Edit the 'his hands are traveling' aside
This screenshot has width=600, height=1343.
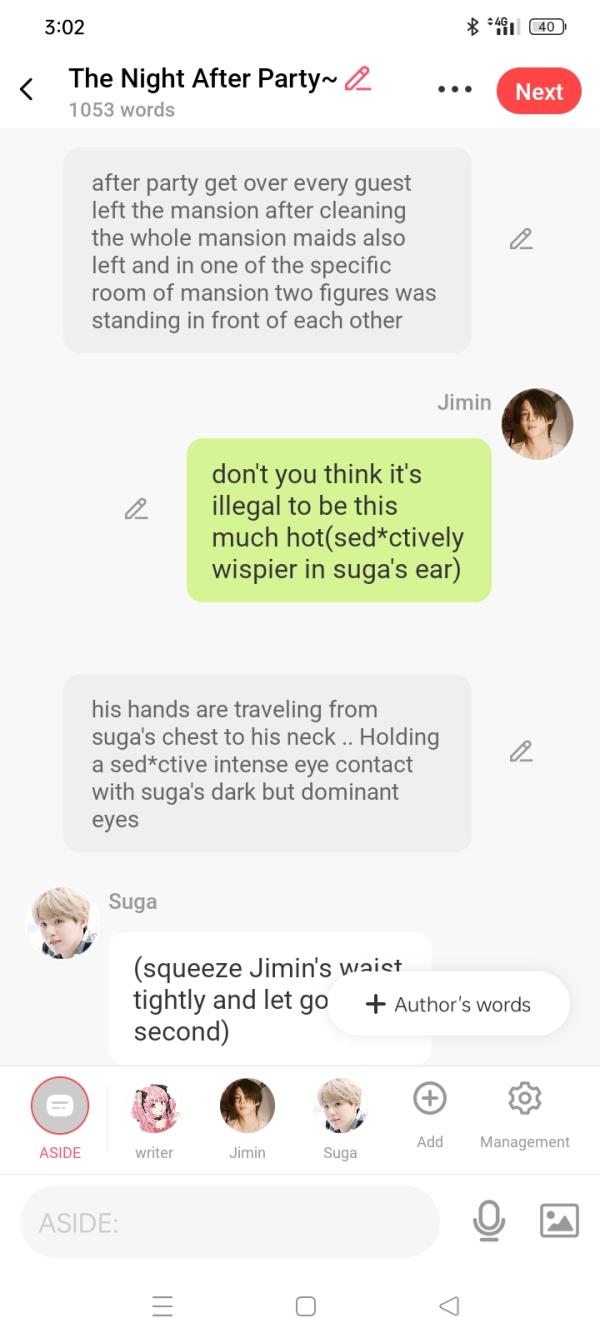click(x=520, y=751)
